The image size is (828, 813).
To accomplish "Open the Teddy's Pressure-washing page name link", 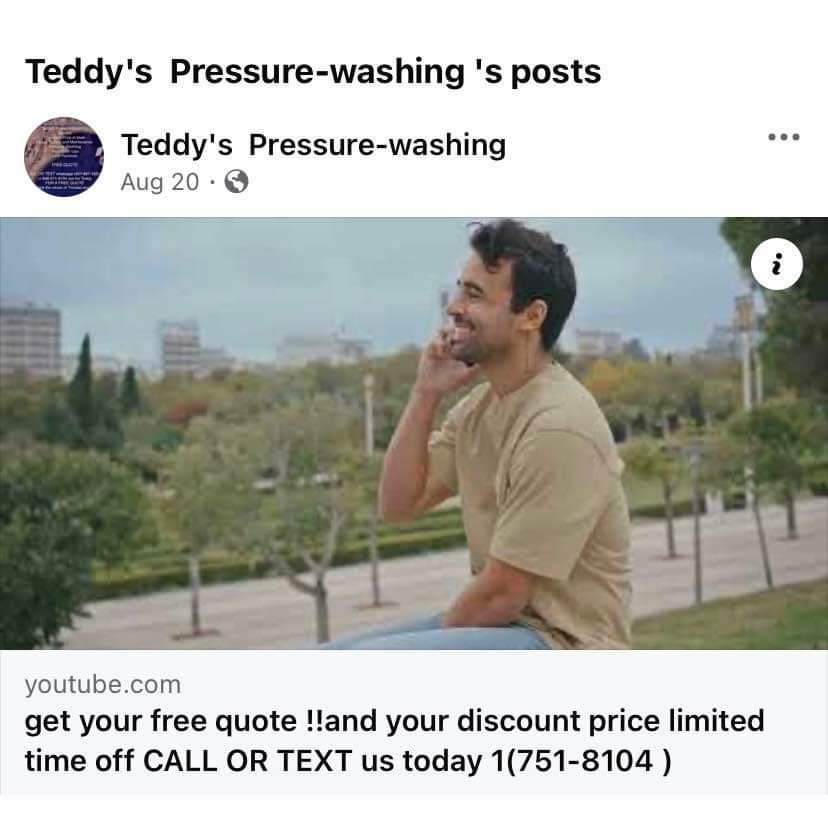I will coord(313,145).
